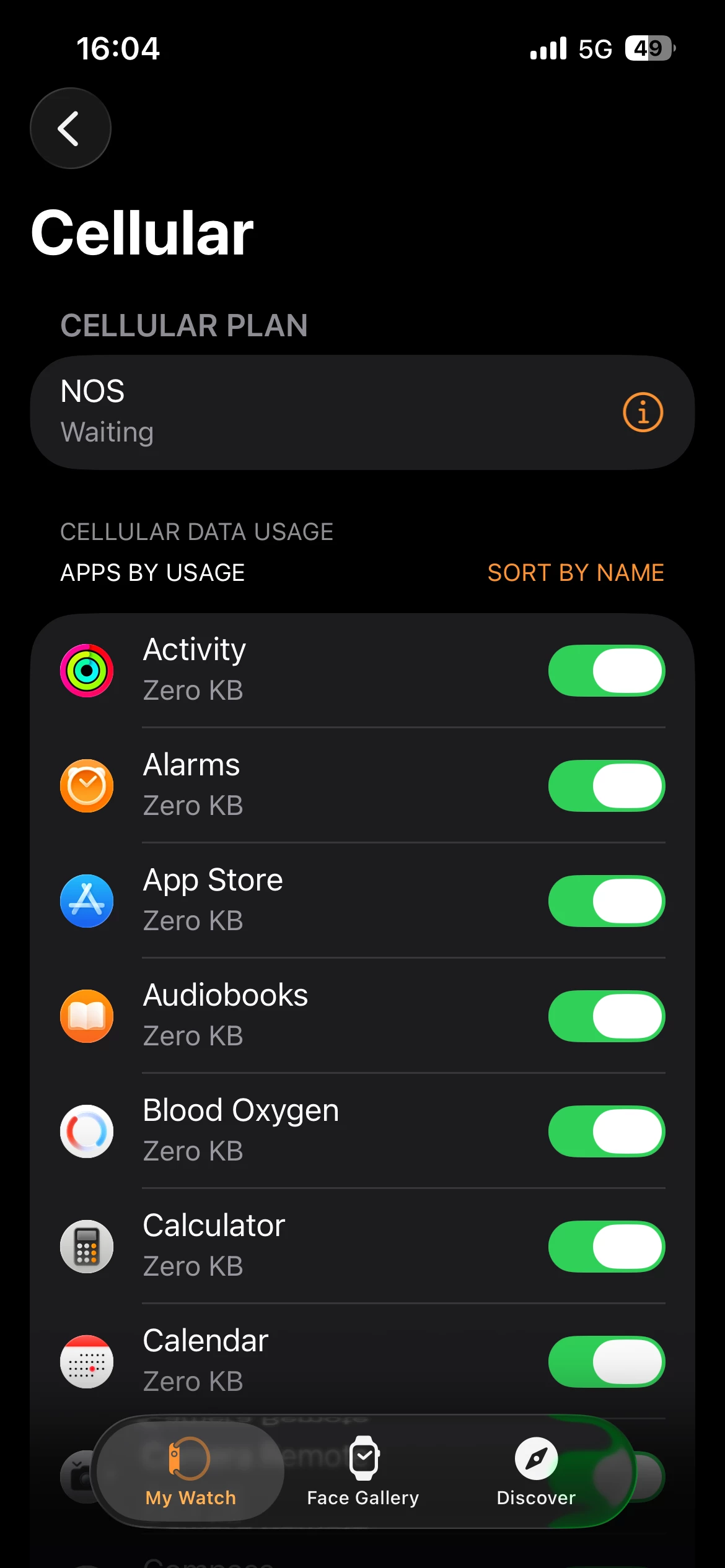
Task: Toggle Calendar cellular data off
Action: coord(606,1362)
